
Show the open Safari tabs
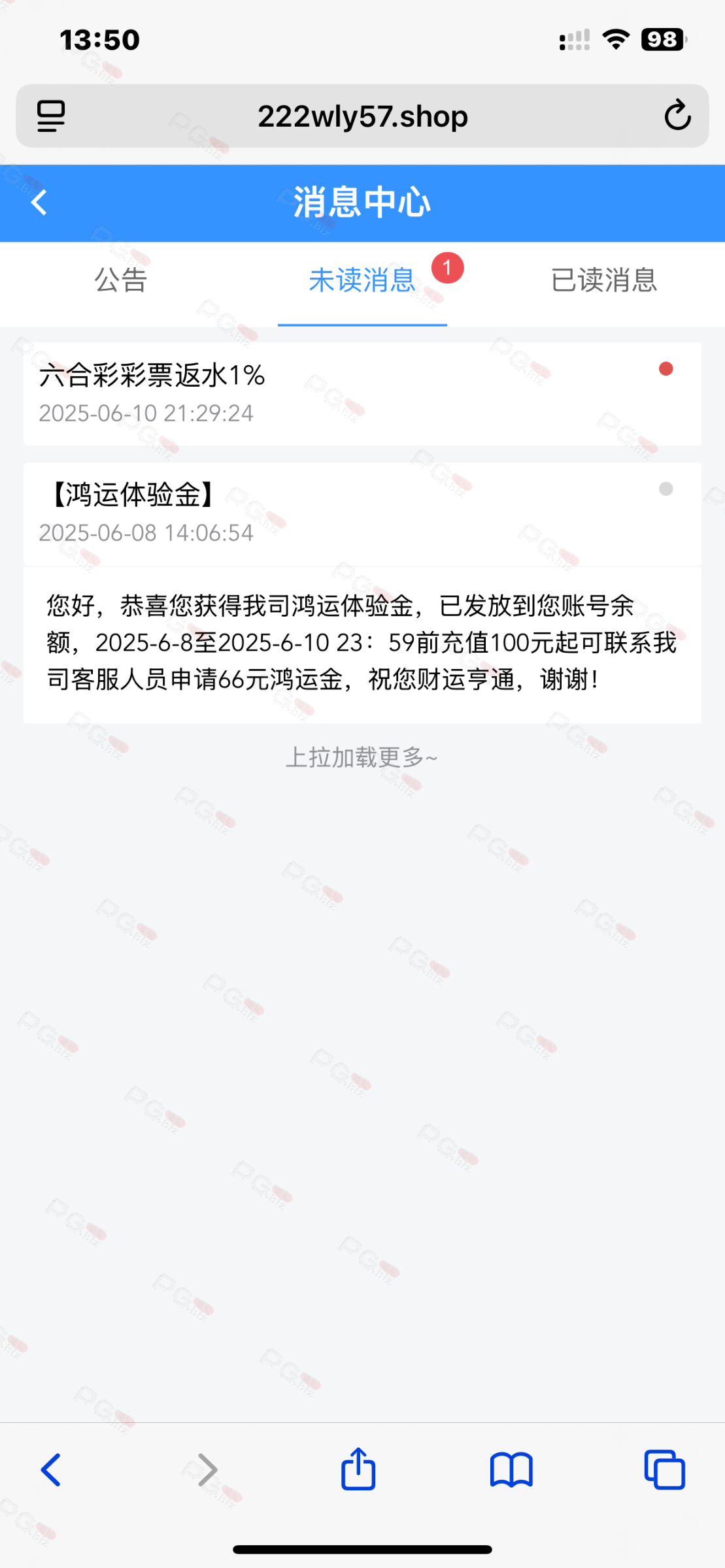(664, 1470)
